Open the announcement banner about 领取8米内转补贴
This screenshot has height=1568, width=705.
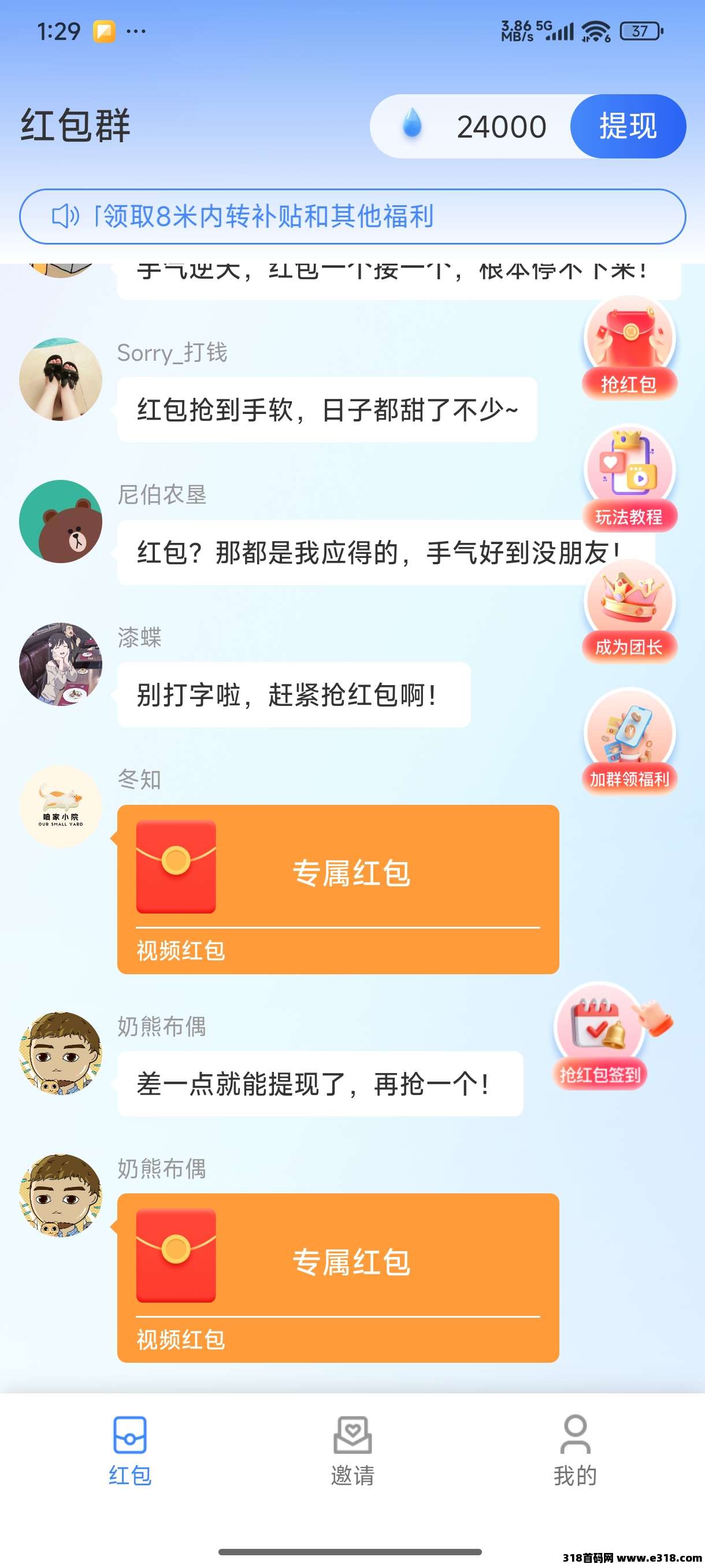pyautogui.click(x=352, y=217)
